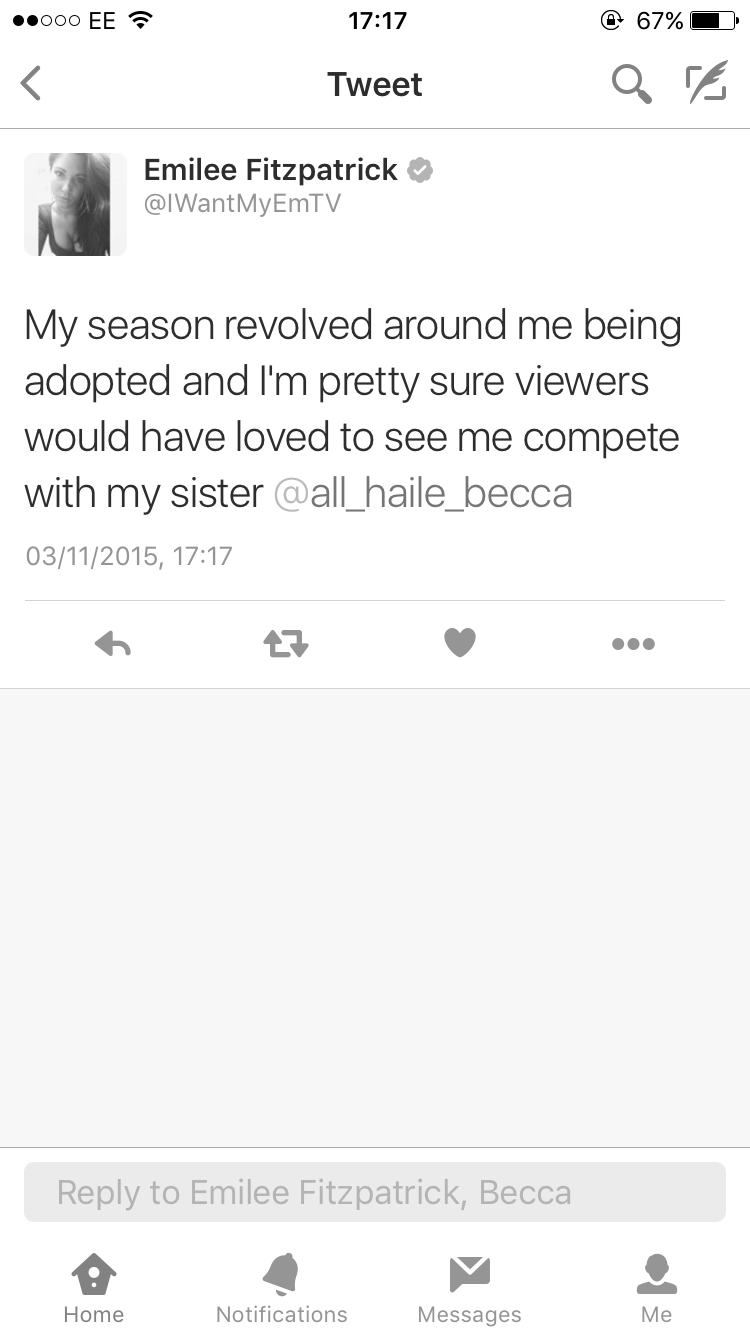Like the tweet with the heart icon
Image resolution: width=750 pixels, height=1334 pixels.
pyautogui.click(x=460, y=643)
